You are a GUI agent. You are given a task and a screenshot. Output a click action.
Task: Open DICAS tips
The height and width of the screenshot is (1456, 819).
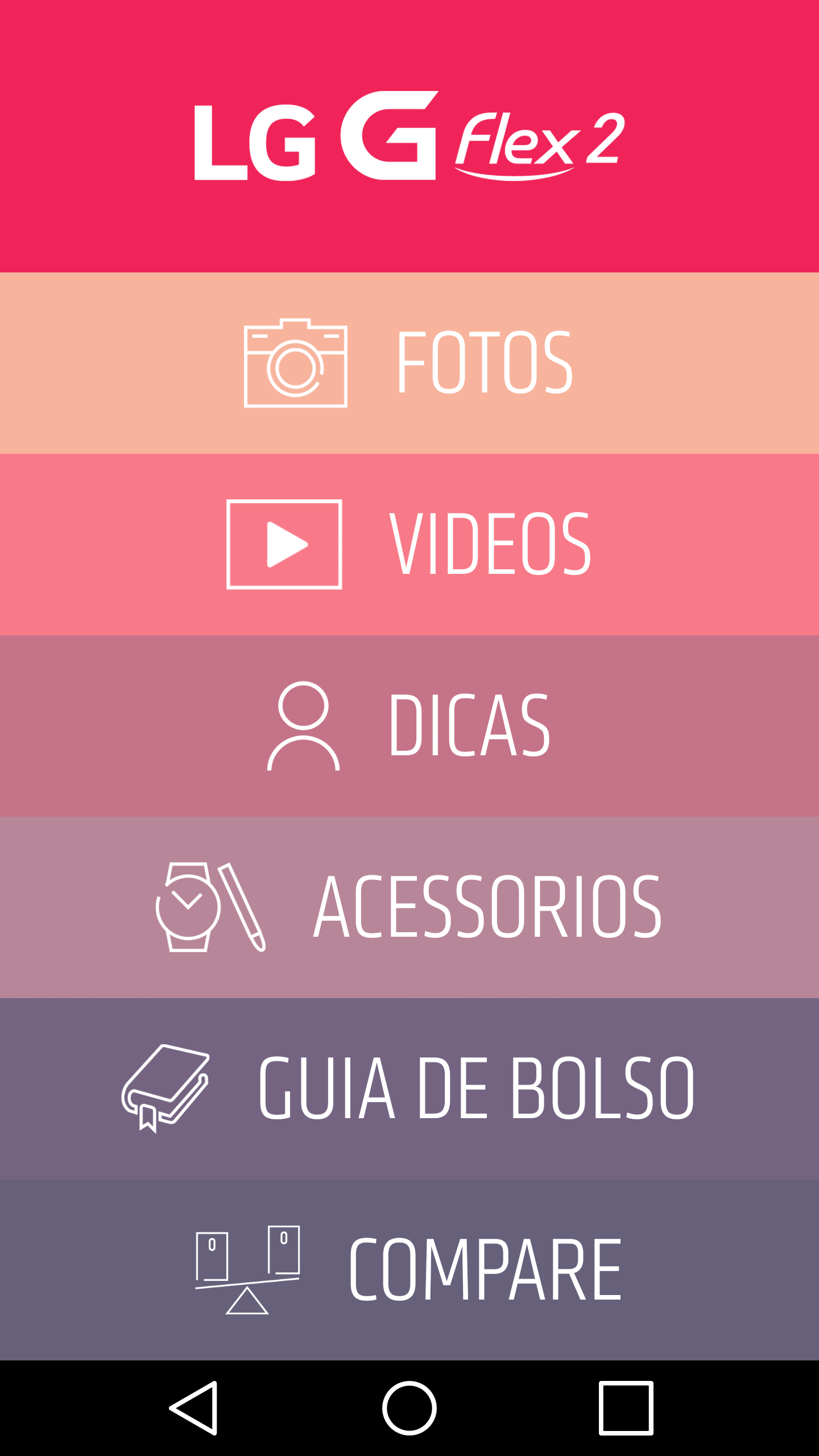coord(409,726)
